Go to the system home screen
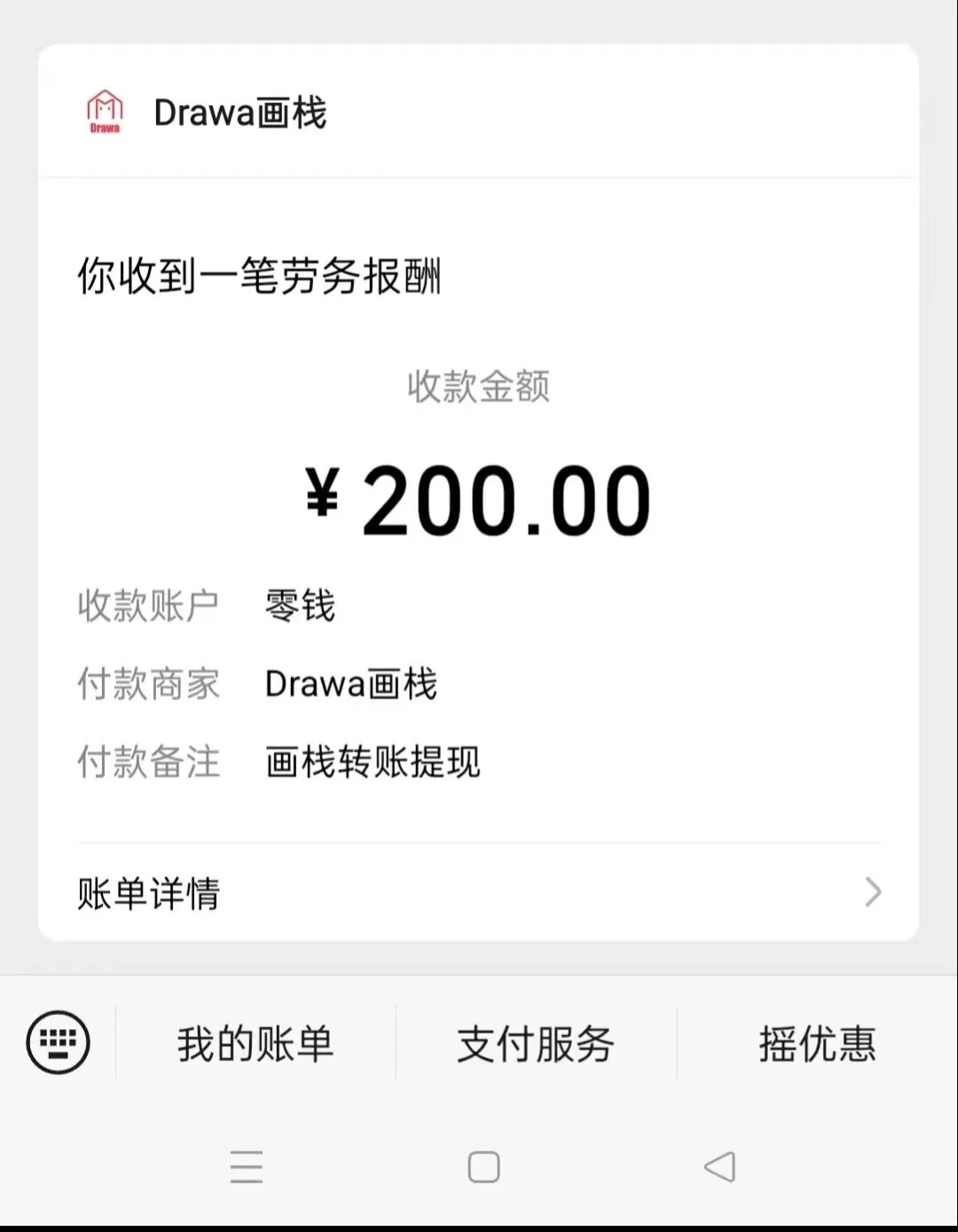The image size is (958, 1232). 483,1167
